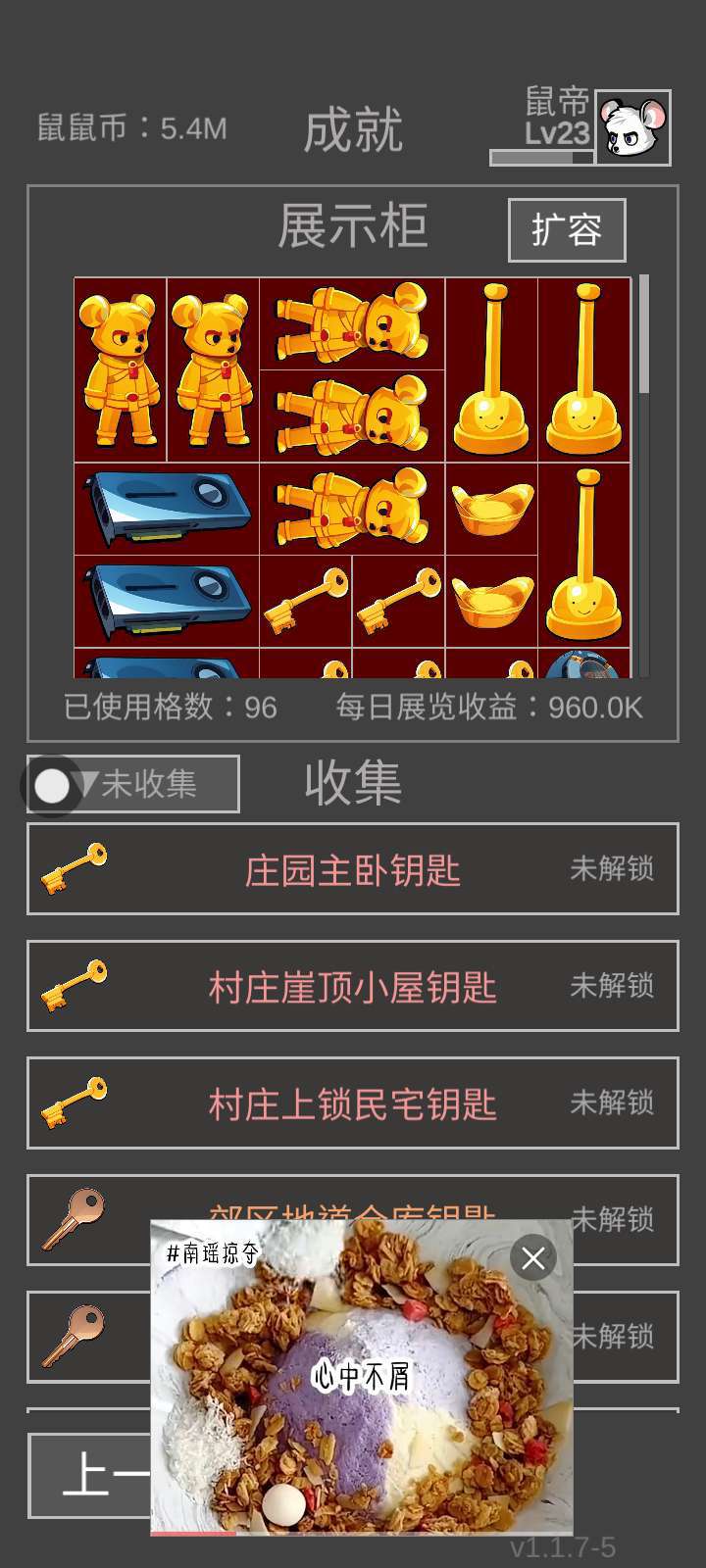
Task: Open 村庄上锁民宅钥匙 collection item
Action: 352,1102
